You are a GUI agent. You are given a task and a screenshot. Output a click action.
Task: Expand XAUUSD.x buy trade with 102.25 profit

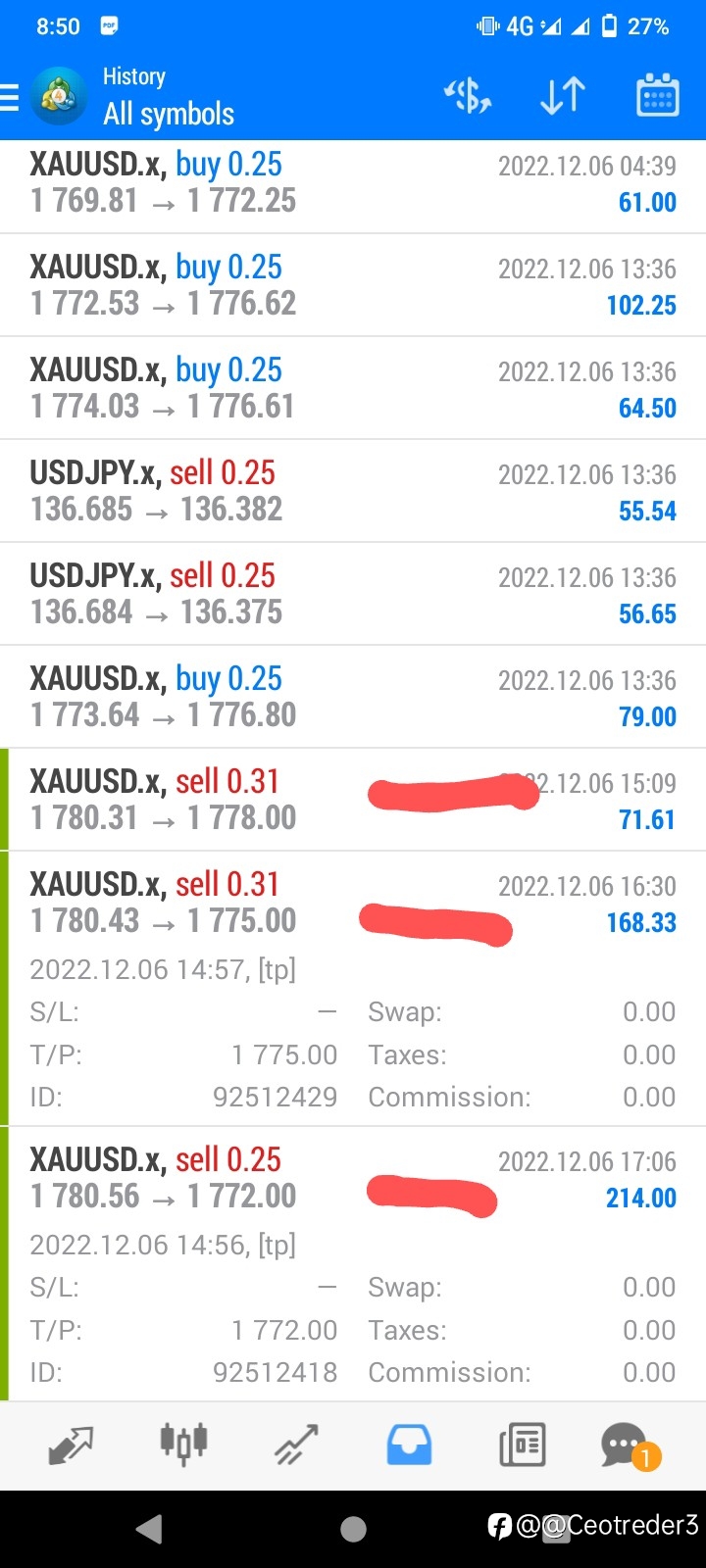[353, 286]
